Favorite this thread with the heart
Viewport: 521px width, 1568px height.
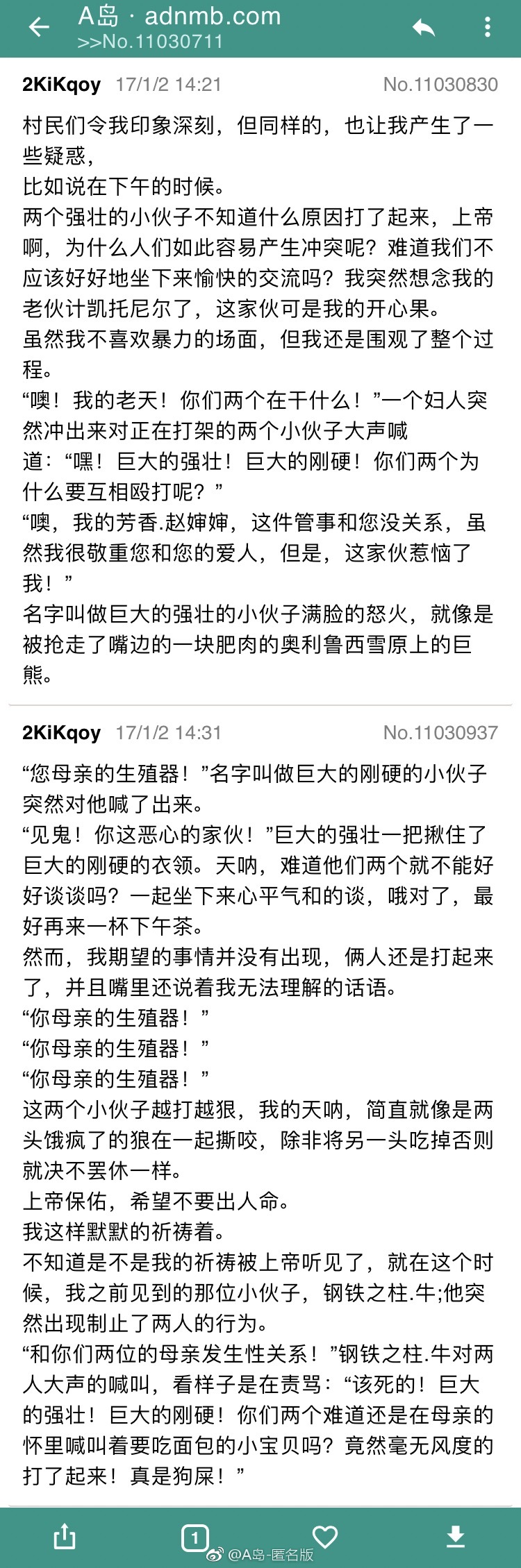click(x=324, y=1537)
